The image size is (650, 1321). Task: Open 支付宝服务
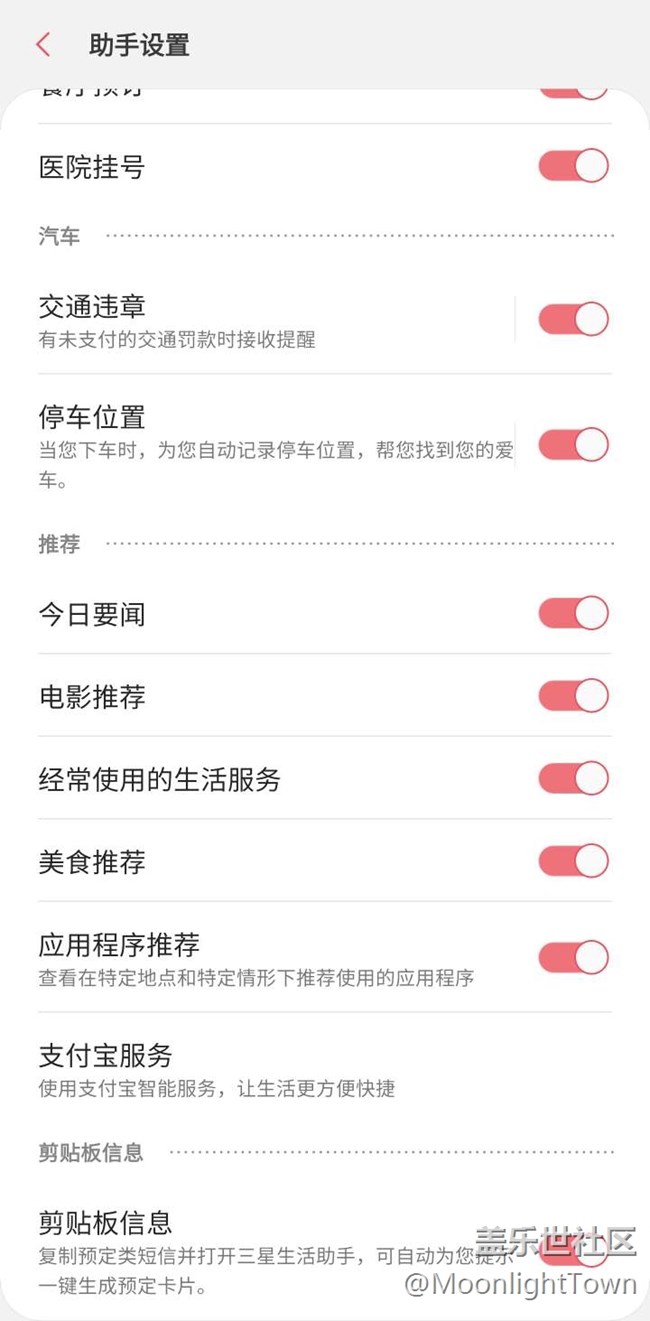(x=300, y=1068)
